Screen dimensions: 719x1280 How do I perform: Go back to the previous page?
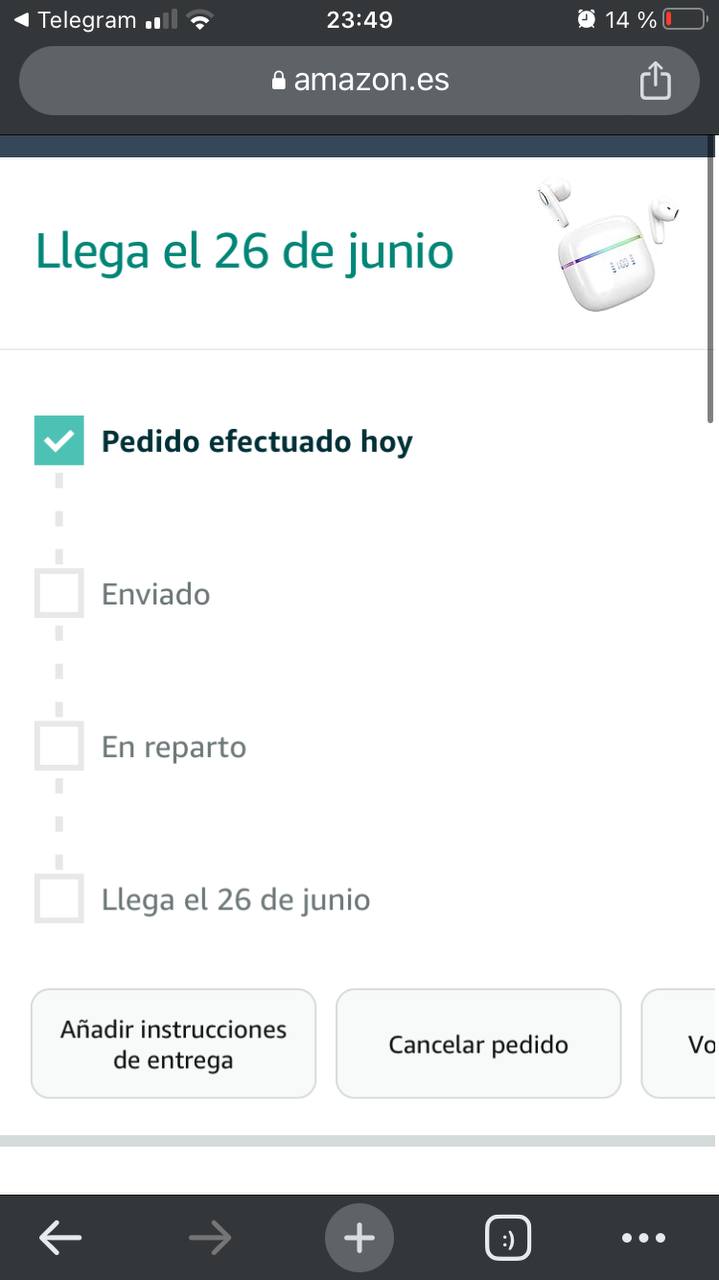click(x=60, y=1239)
